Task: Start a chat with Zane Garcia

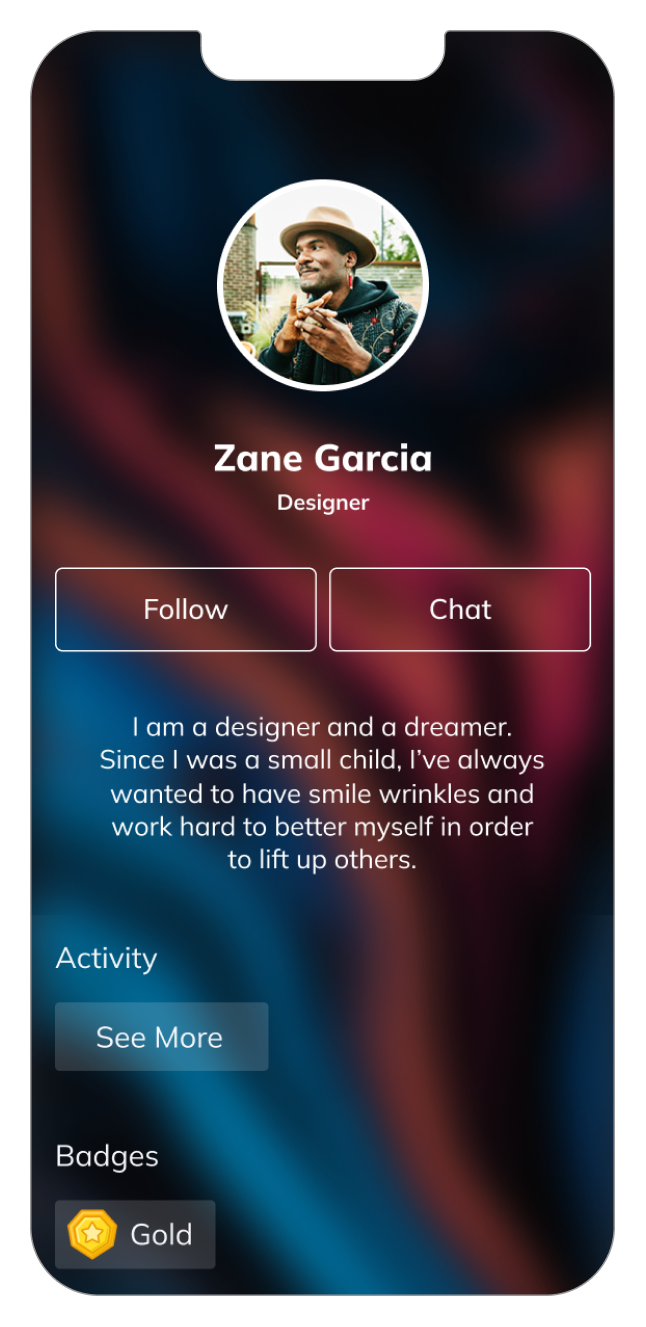Action: pyautogui.click(x=460, y=609)
